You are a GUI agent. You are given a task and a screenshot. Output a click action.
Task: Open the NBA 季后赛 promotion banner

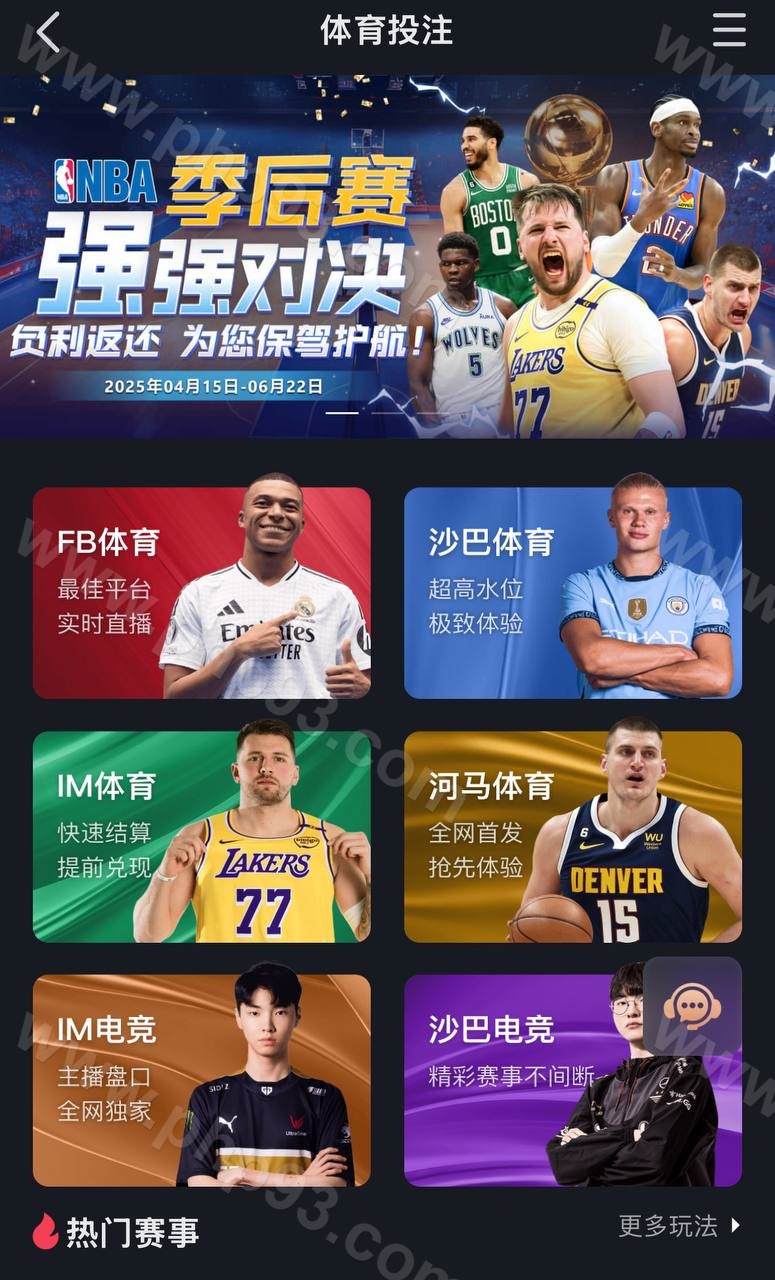click(387, 257)
